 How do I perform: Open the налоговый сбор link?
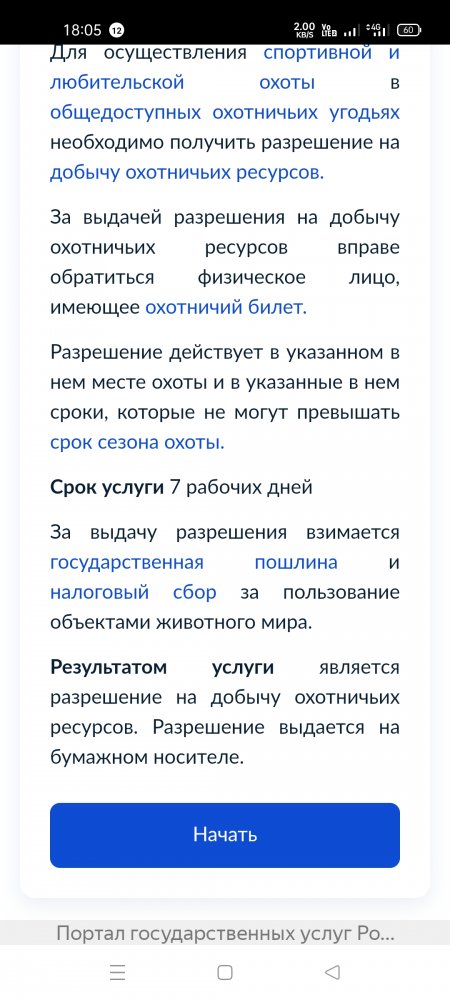[x=133, y=592]
